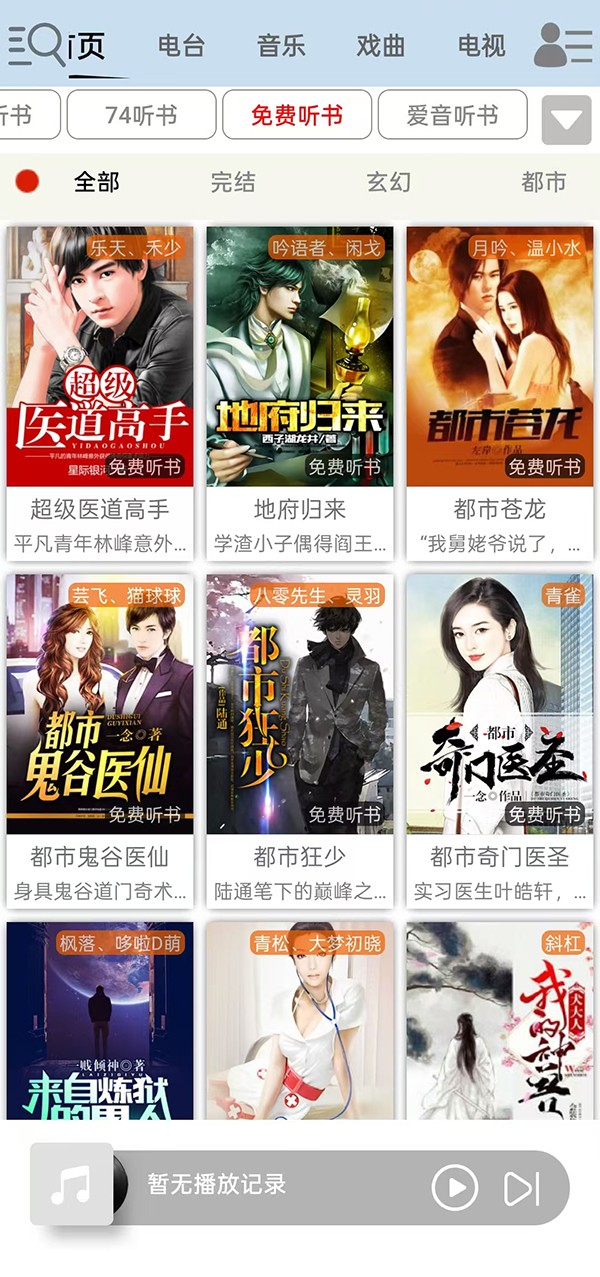Switch to the 电台 tab
The width and height of the screenshot is (600, 1277).
(181, 46)
